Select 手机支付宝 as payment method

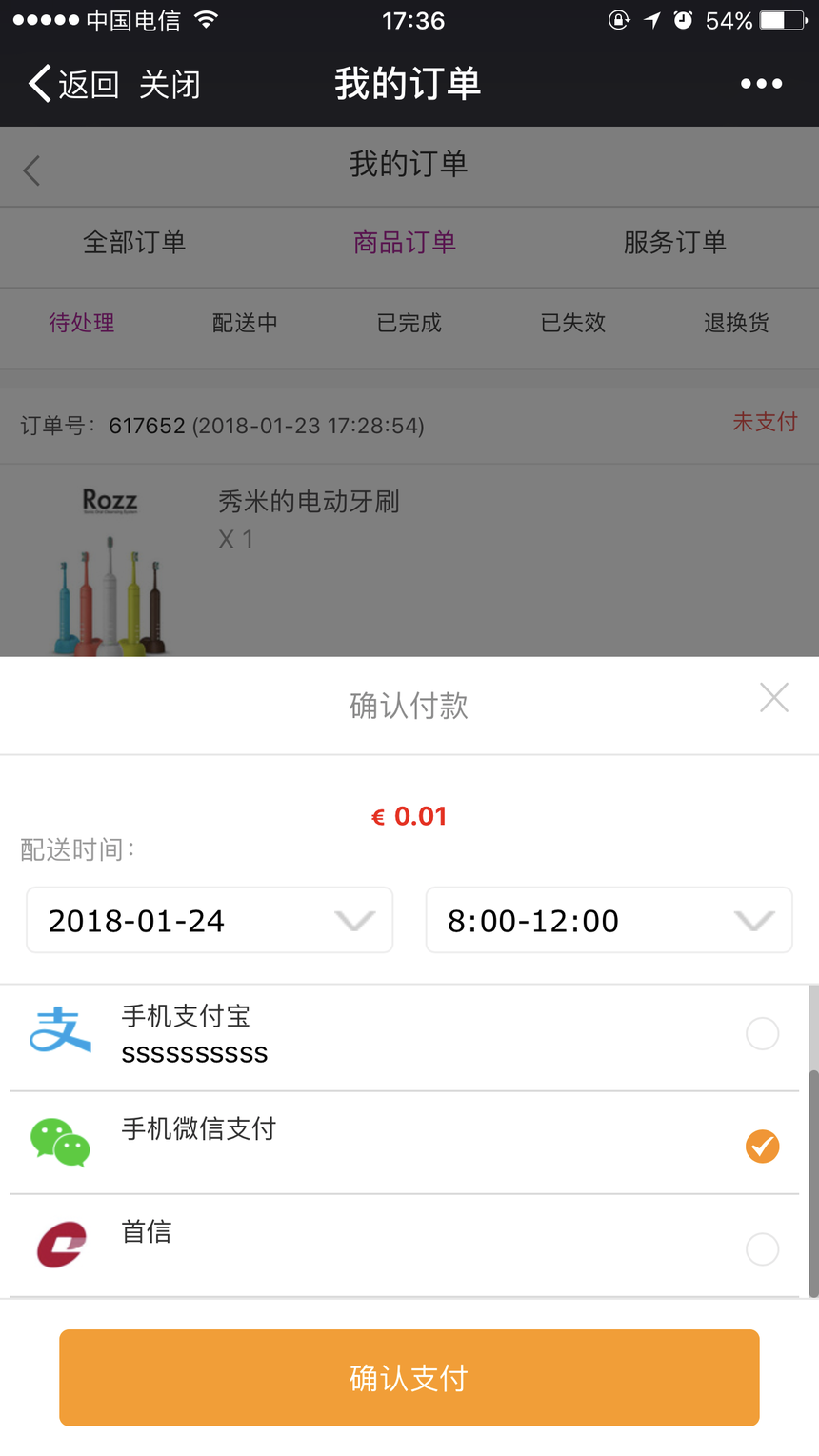click(762, 1033)
